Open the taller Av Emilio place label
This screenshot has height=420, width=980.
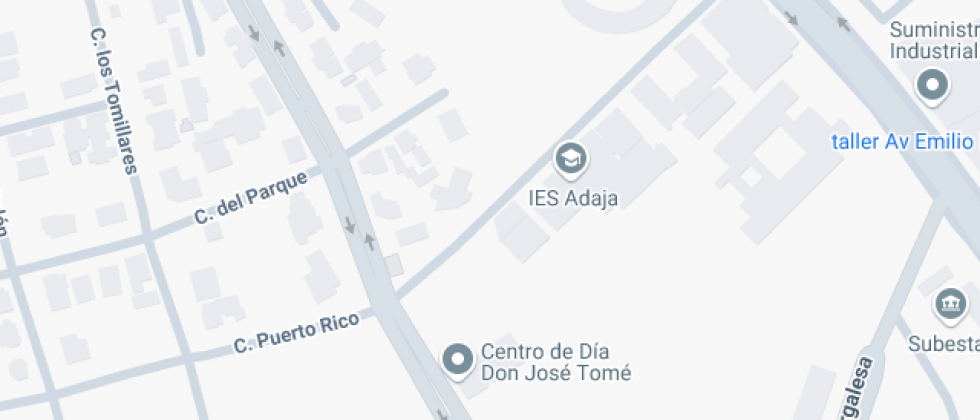pyautogui.click(x=902, y=141)
